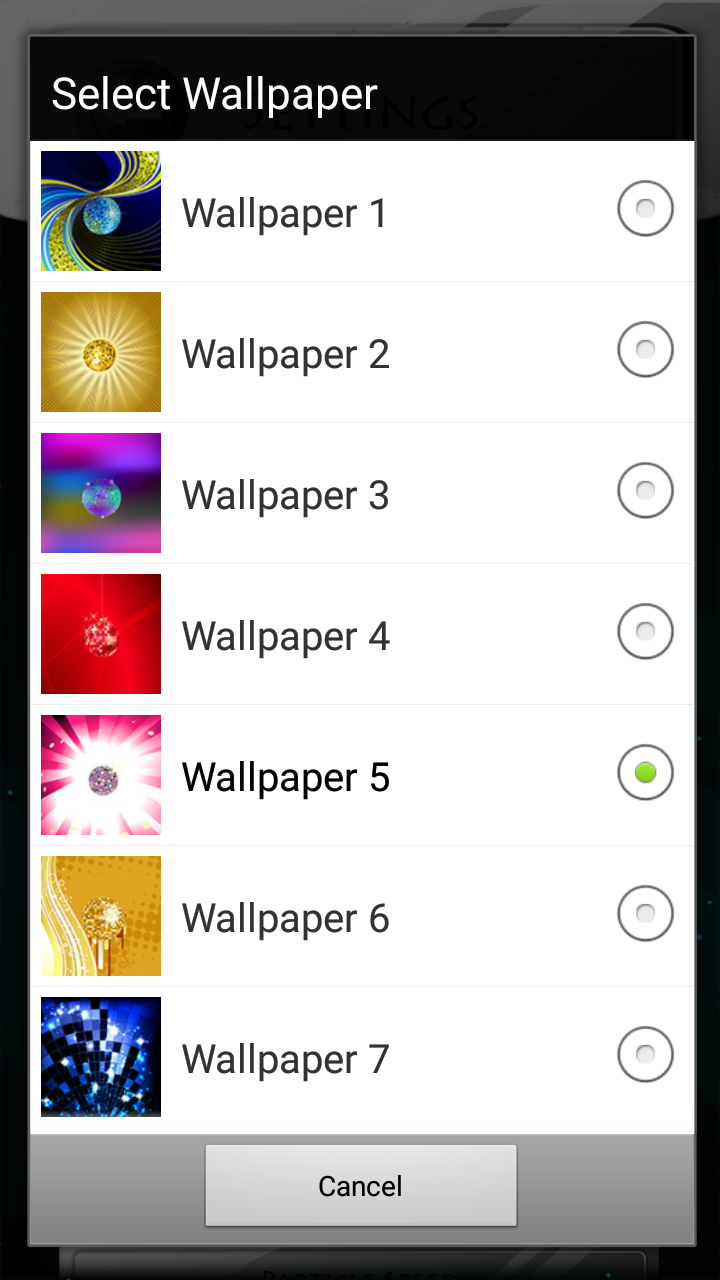The width and height of the screenshot is (720, 1280).
Task: Click the Wallpaper 5 list row
Action: [x=360, y=775]
